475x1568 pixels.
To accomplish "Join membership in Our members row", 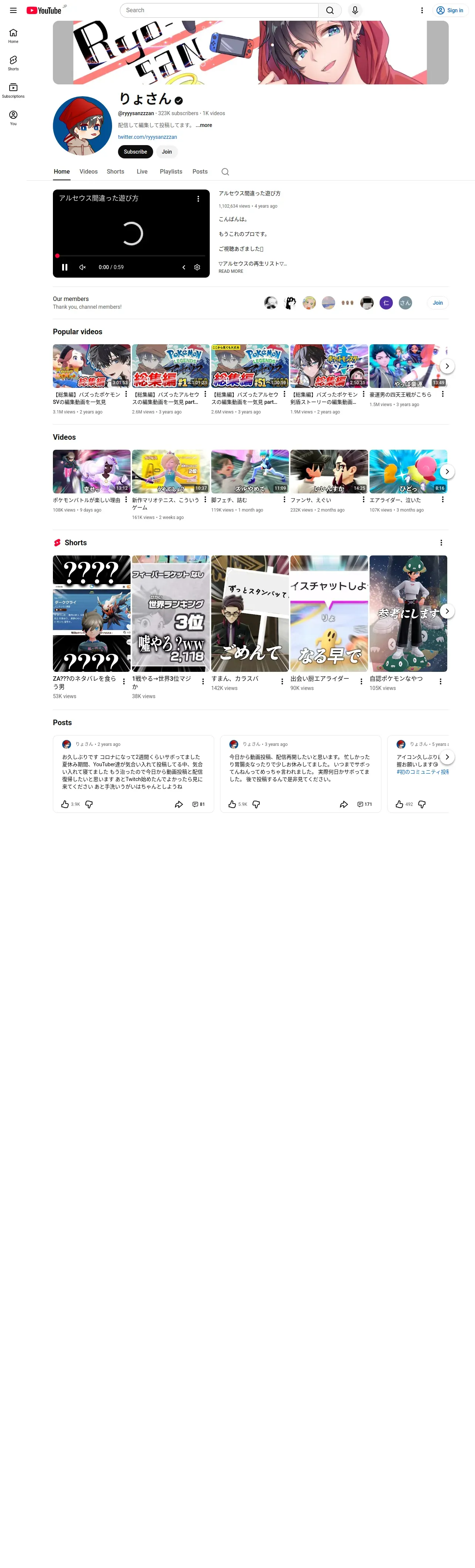I will click(x=438, y=302).
